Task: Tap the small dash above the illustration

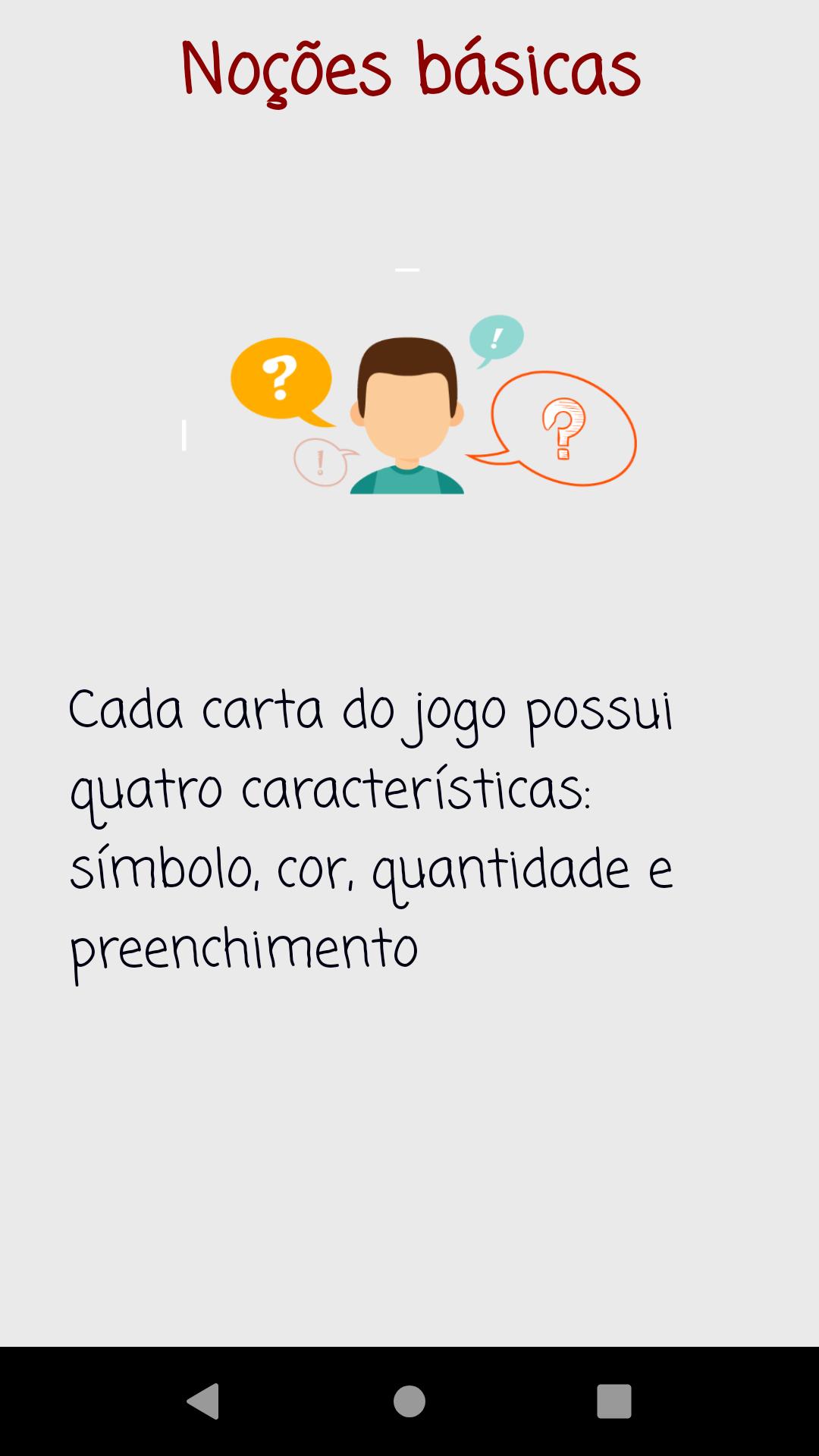Action: [x=408, y=269]
